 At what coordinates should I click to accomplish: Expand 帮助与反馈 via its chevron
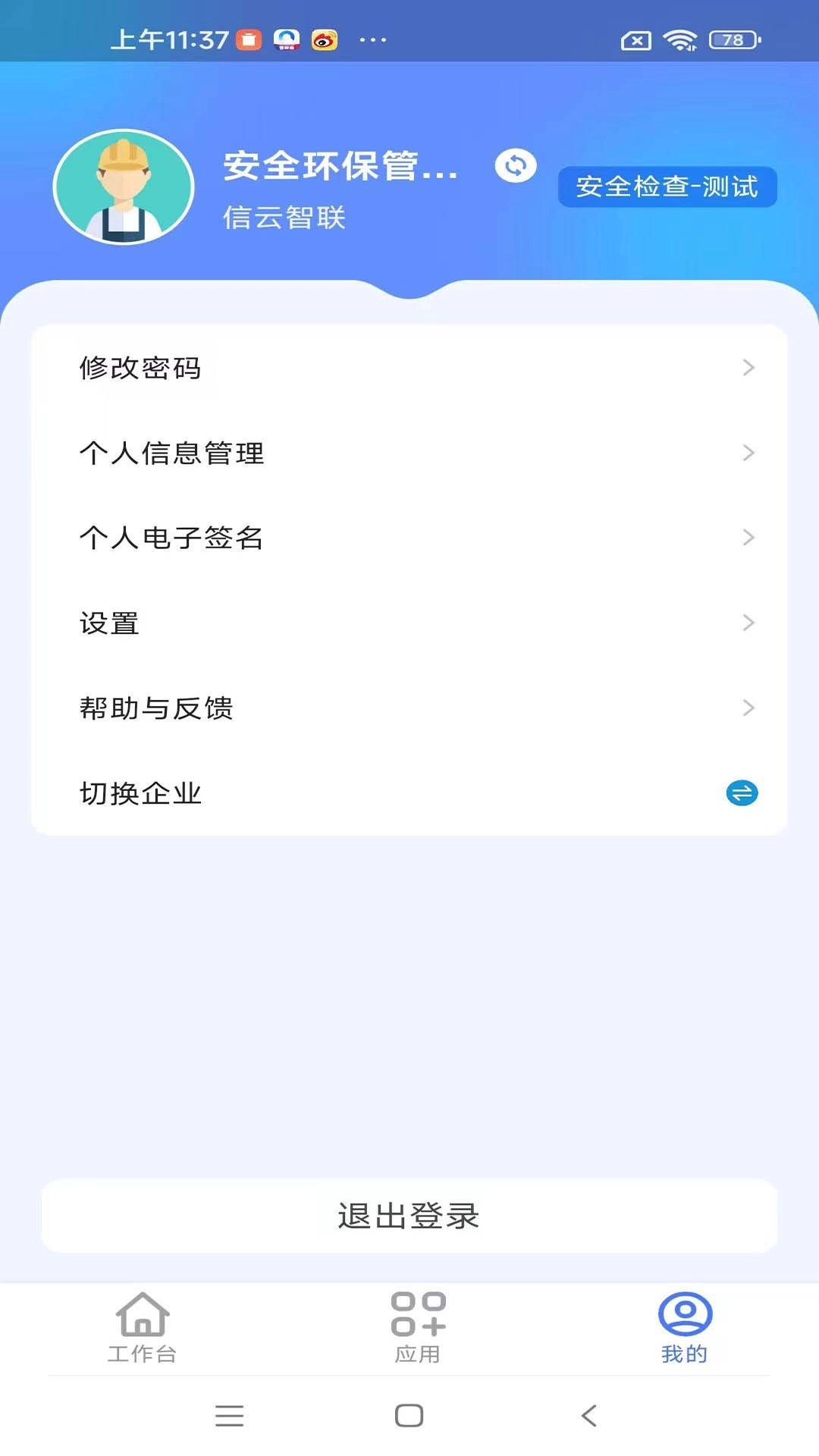(x=749, y=708)
